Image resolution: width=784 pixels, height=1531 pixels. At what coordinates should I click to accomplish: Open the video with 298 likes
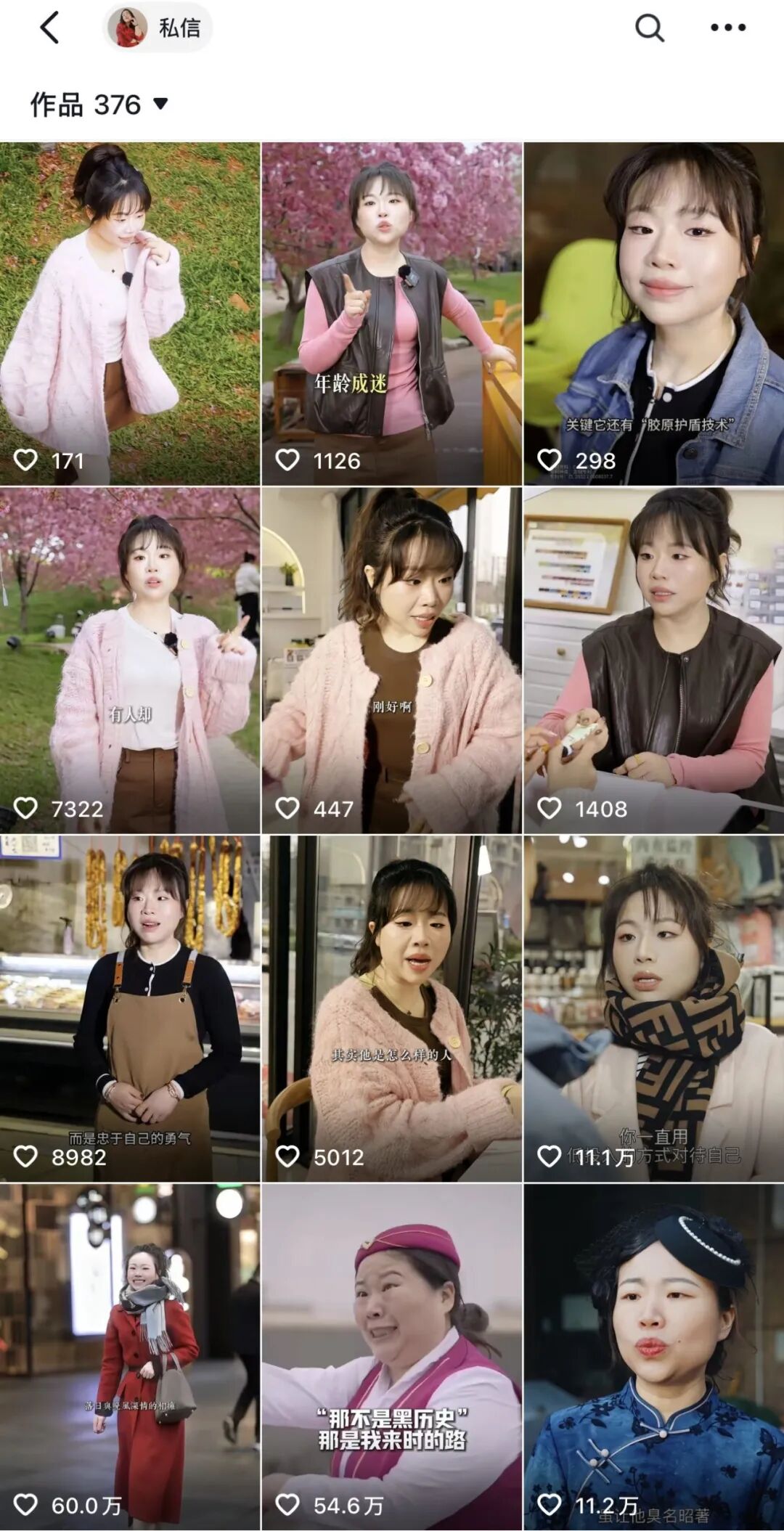653,314
